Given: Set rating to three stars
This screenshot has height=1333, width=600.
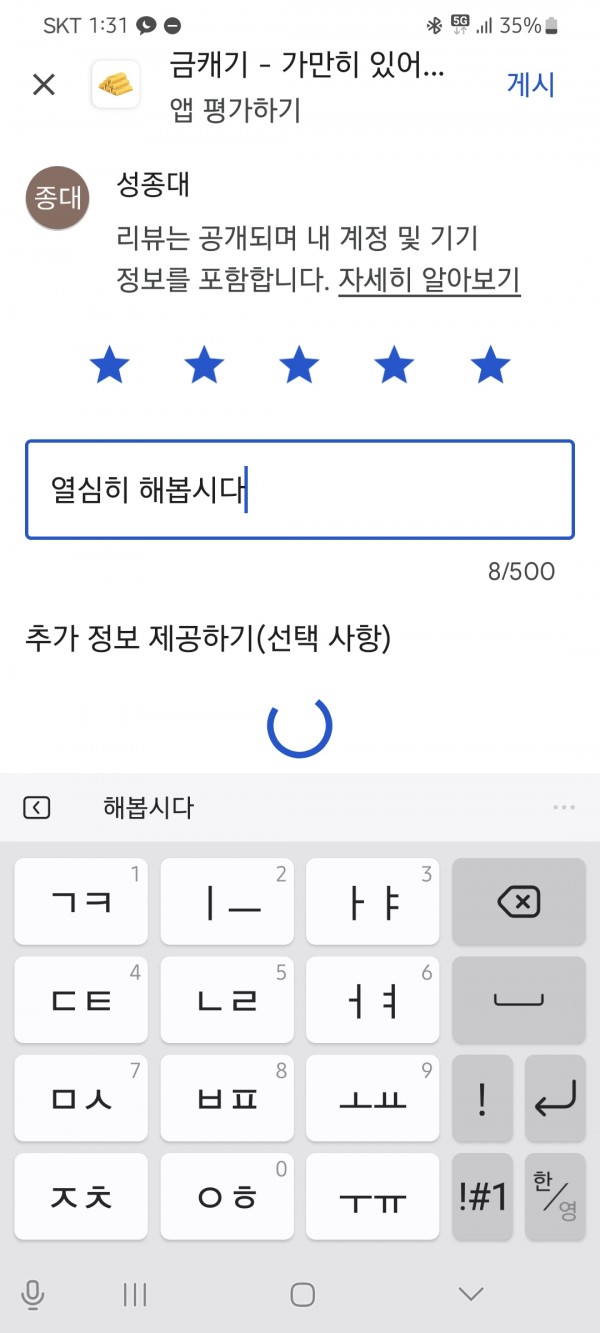Looking at the screenshot, I should pos(299,366).
